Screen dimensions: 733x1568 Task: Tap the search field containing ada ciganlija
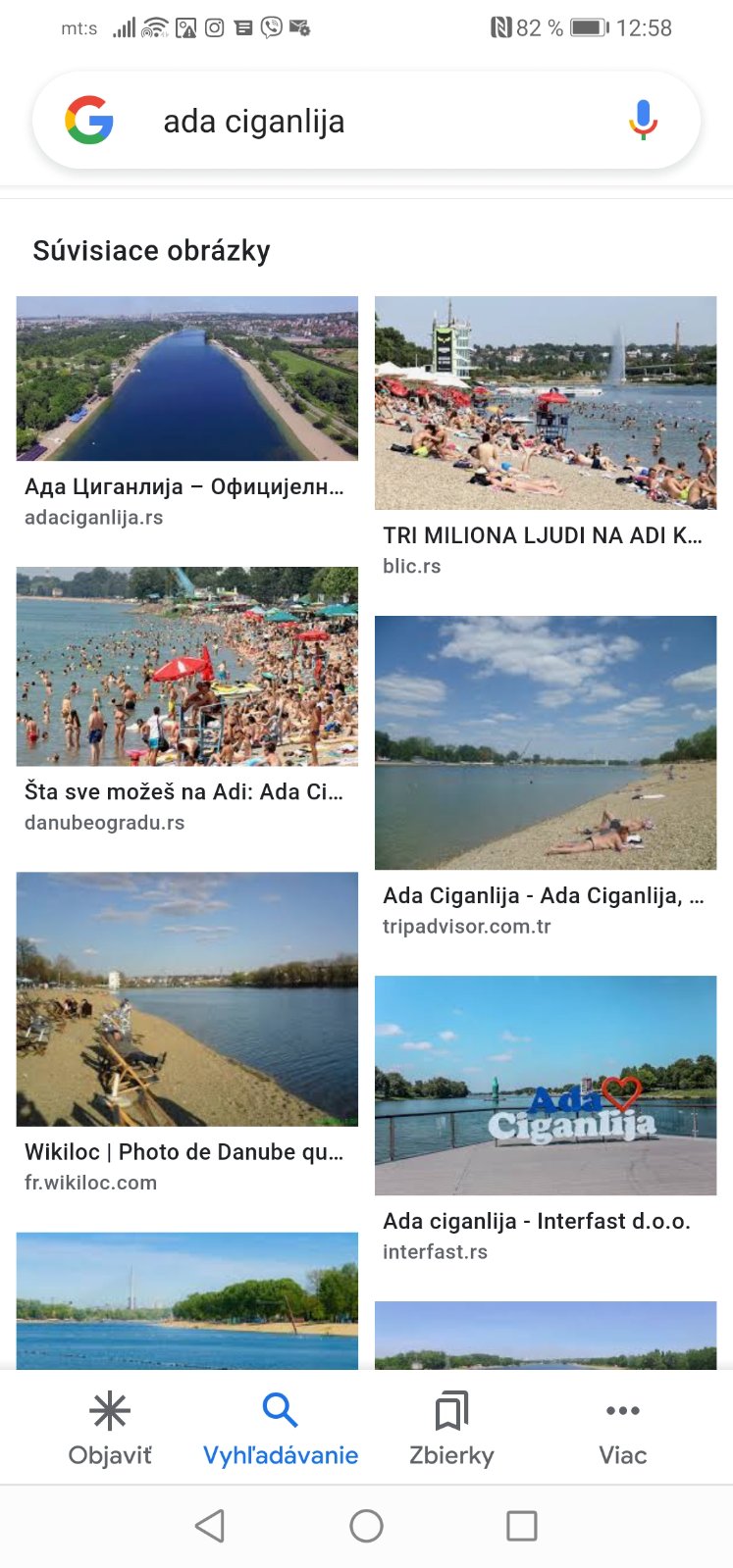[x=373, y=122]
